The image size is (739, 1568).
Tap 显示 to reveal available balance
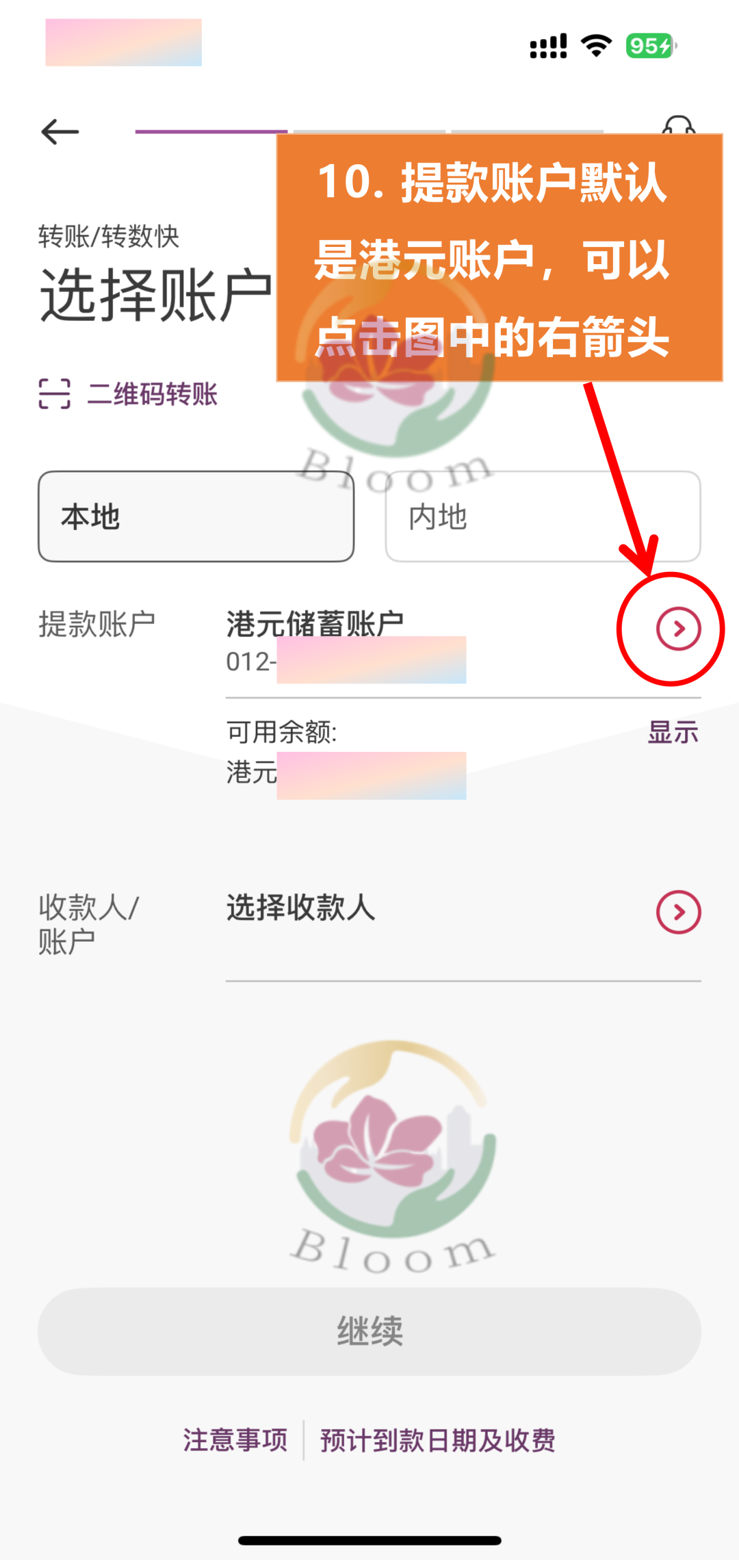pos(673,732)
